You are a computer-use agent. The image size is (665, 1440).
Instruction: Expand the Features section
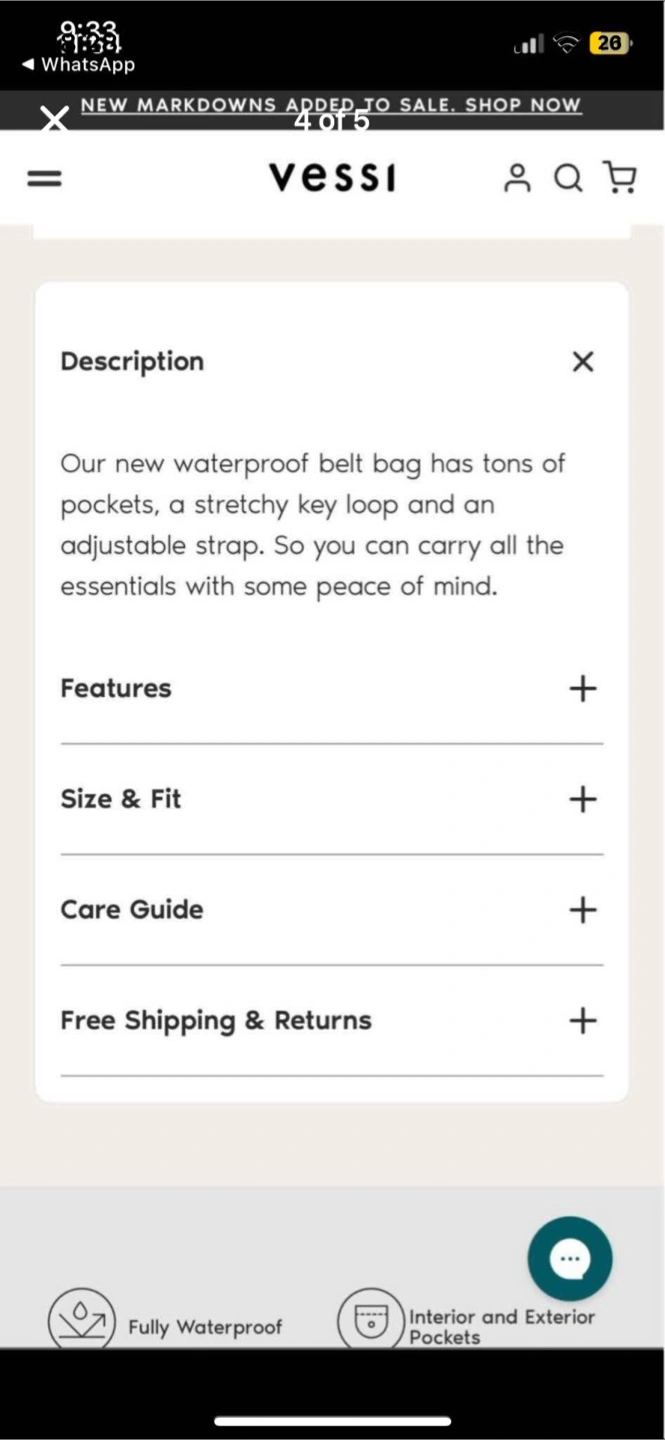point(332,689)
